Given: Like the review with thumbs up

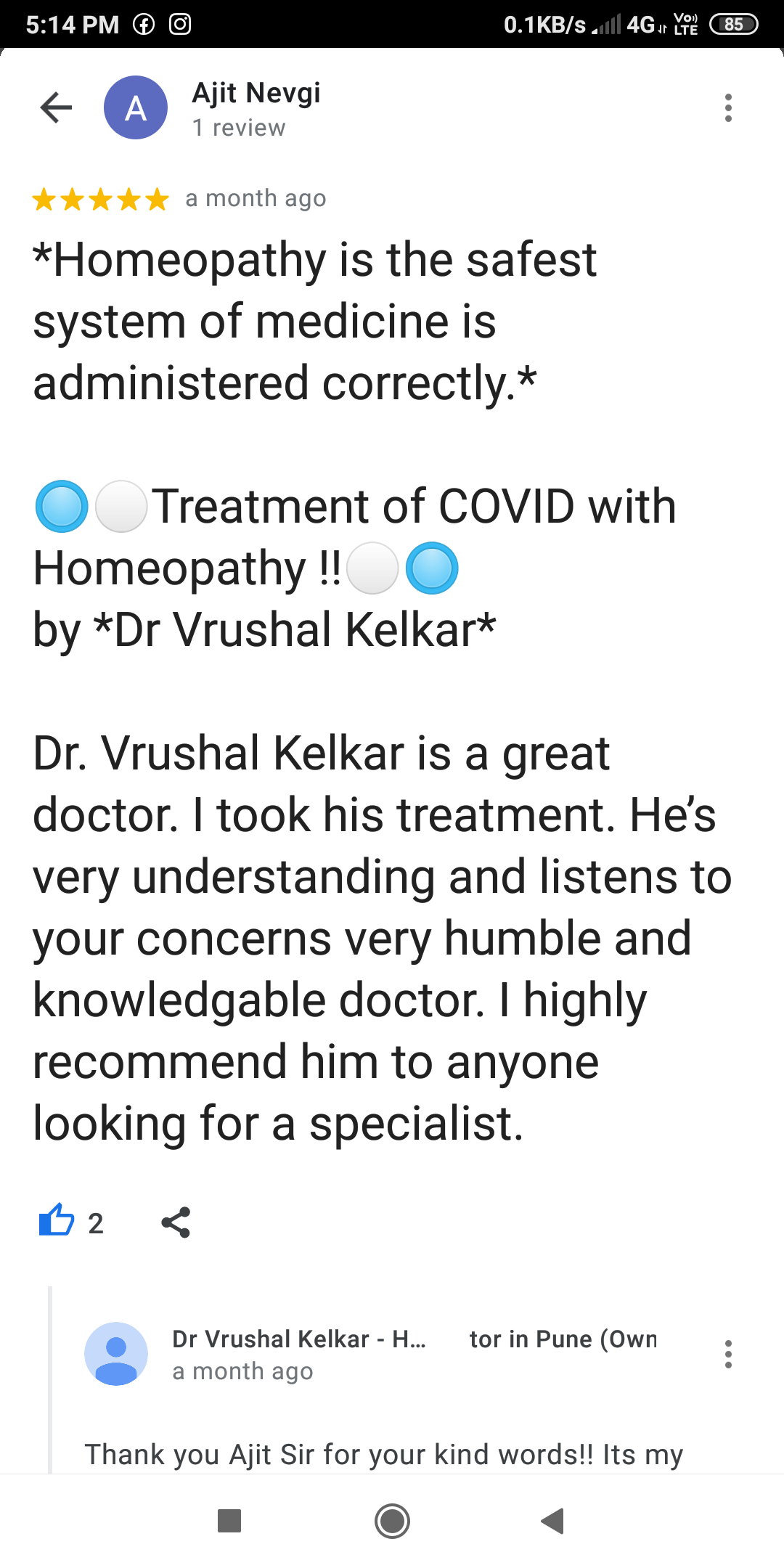Looking at the screenshot, I should [57, 1222].
